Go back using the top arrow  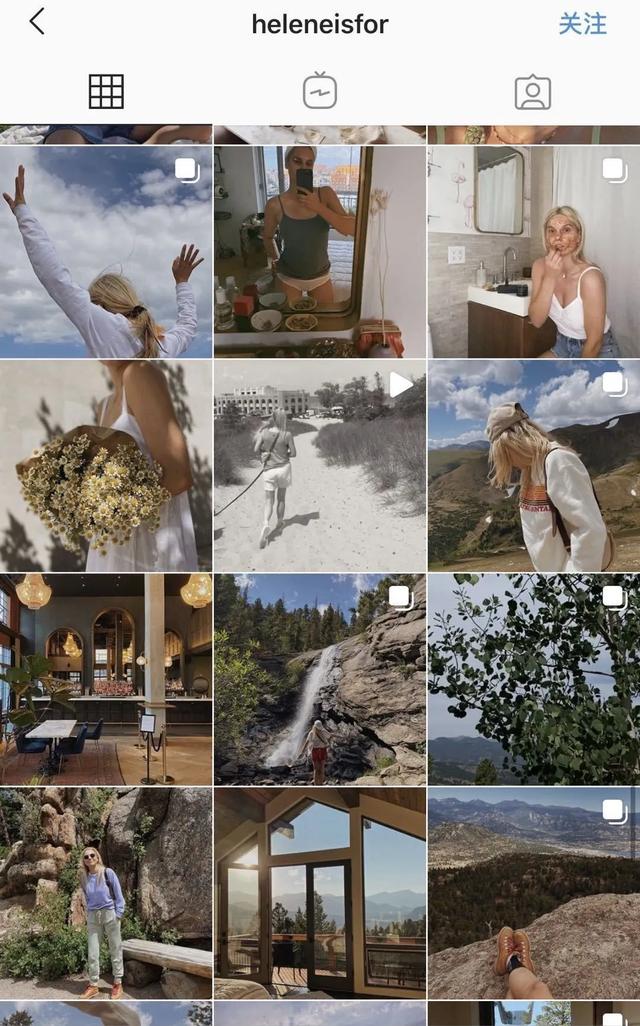[x=37, y=22]
